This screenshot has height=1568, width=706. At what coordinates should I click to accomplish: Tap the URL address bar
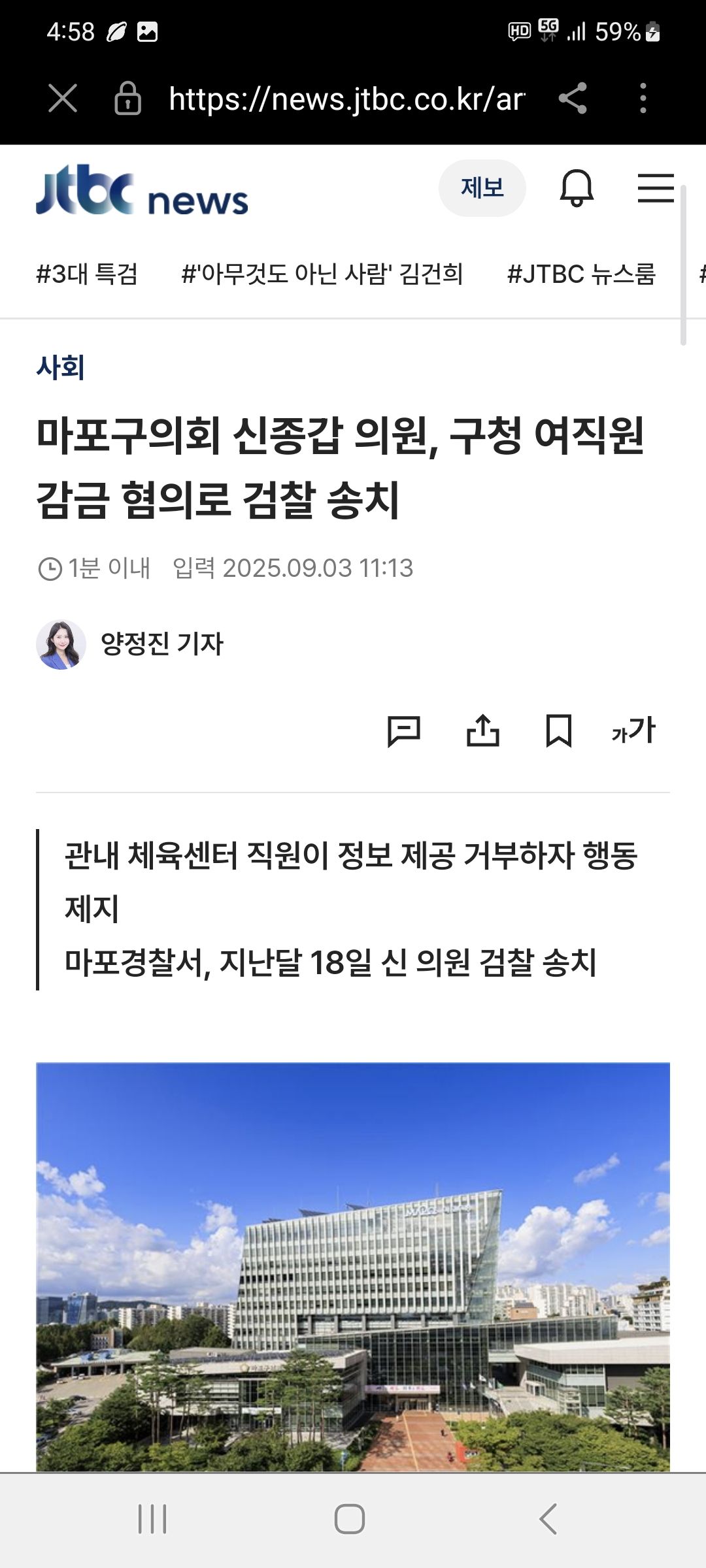click(346, 99)
